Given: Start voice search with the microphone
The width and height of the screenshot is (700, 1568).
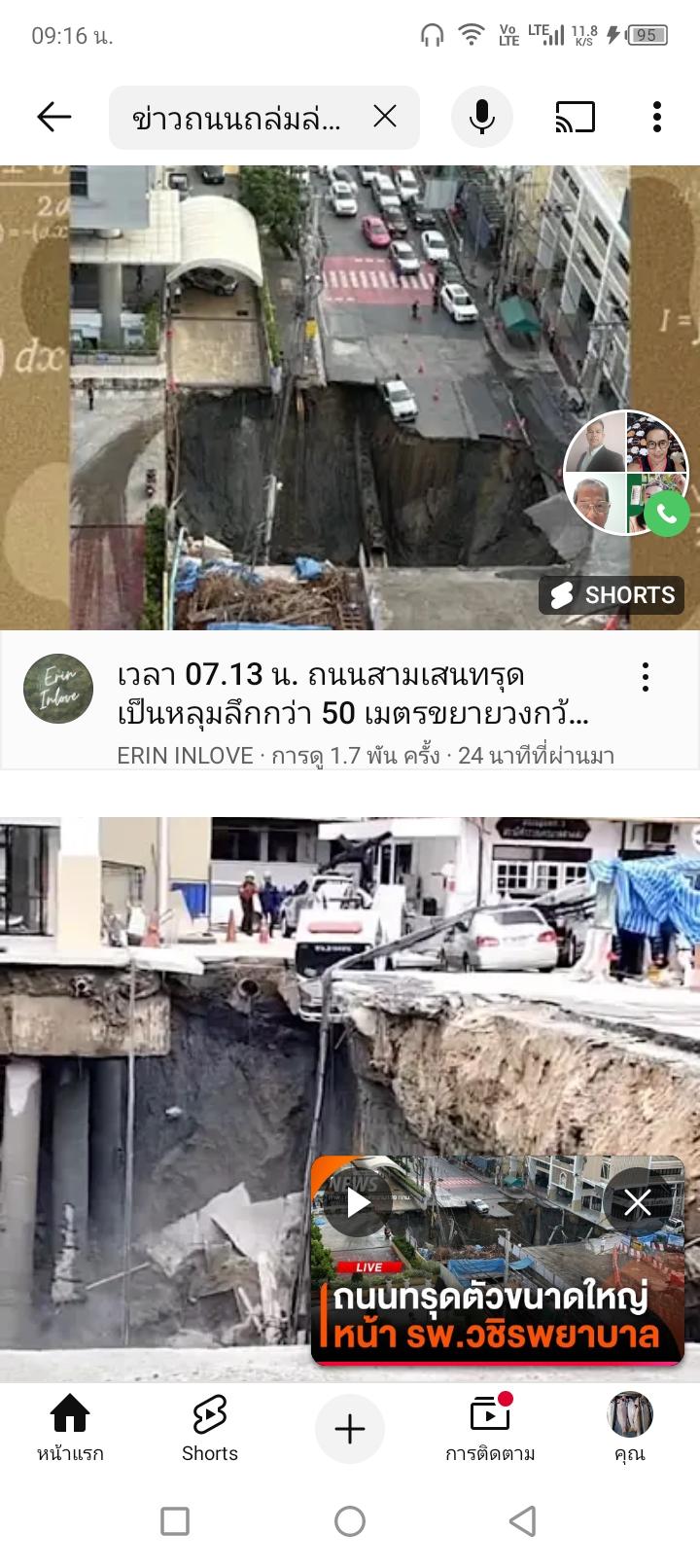Looking at the screenshot, I should click(x=482, y=117).
